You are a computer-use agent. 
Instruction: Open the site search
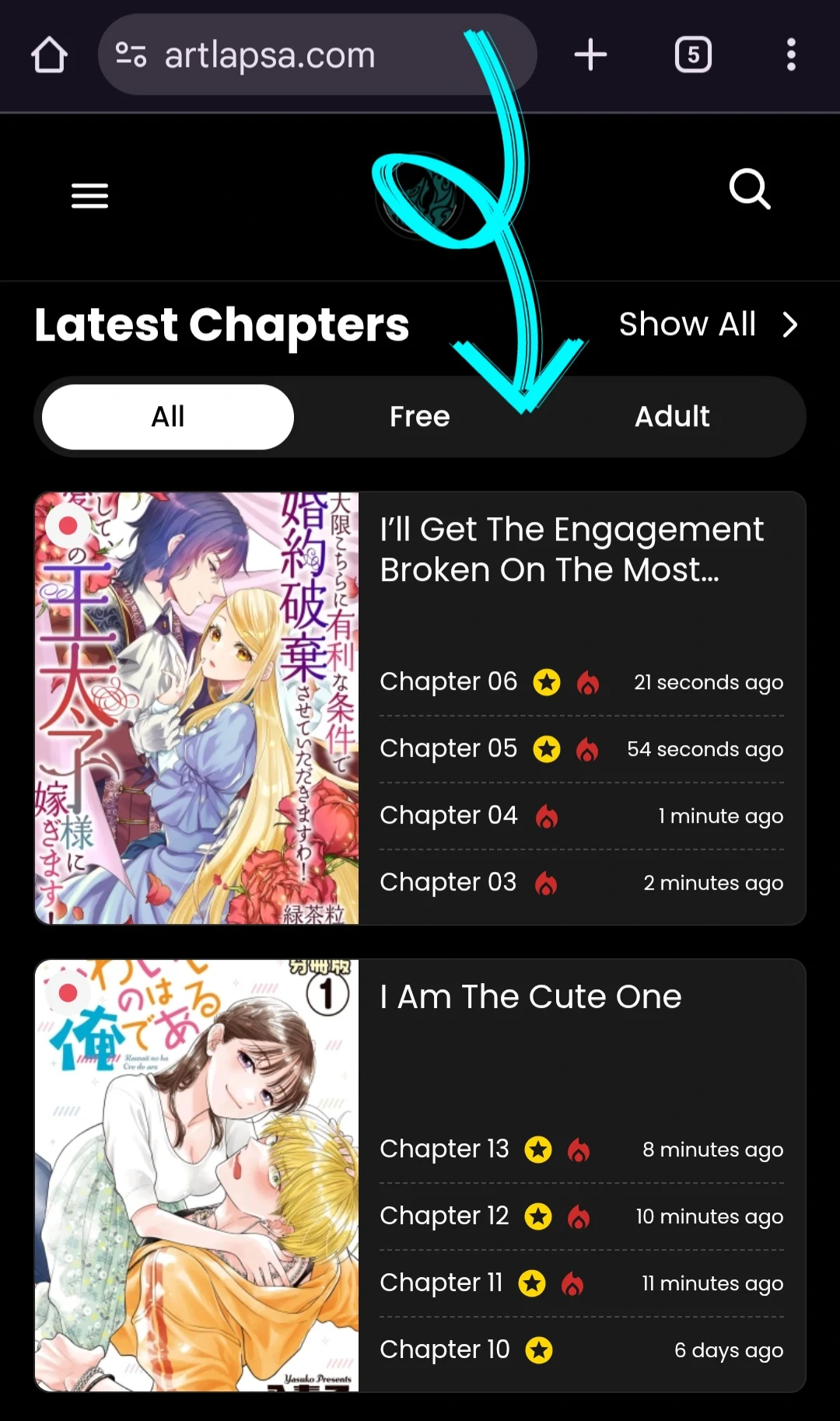[750, 189]
